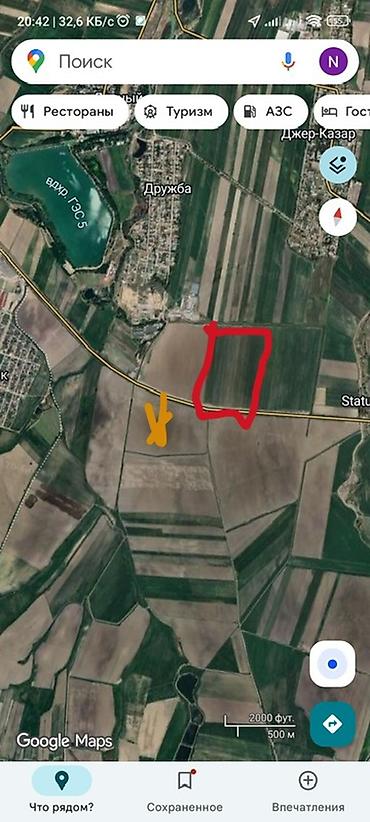
Task: Go to the Впечатления tab
Action: pos(308,791)
